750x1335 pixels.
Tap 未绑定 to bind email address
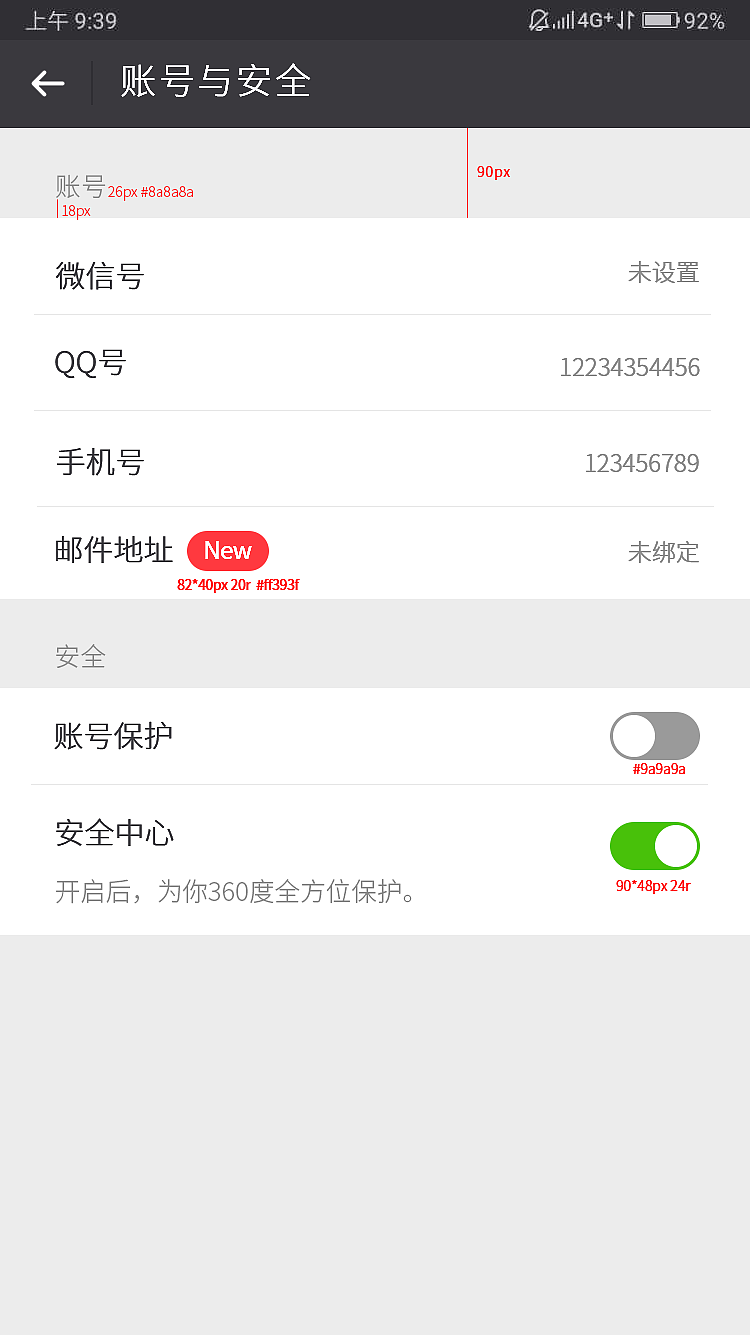(x=663, y=552)
